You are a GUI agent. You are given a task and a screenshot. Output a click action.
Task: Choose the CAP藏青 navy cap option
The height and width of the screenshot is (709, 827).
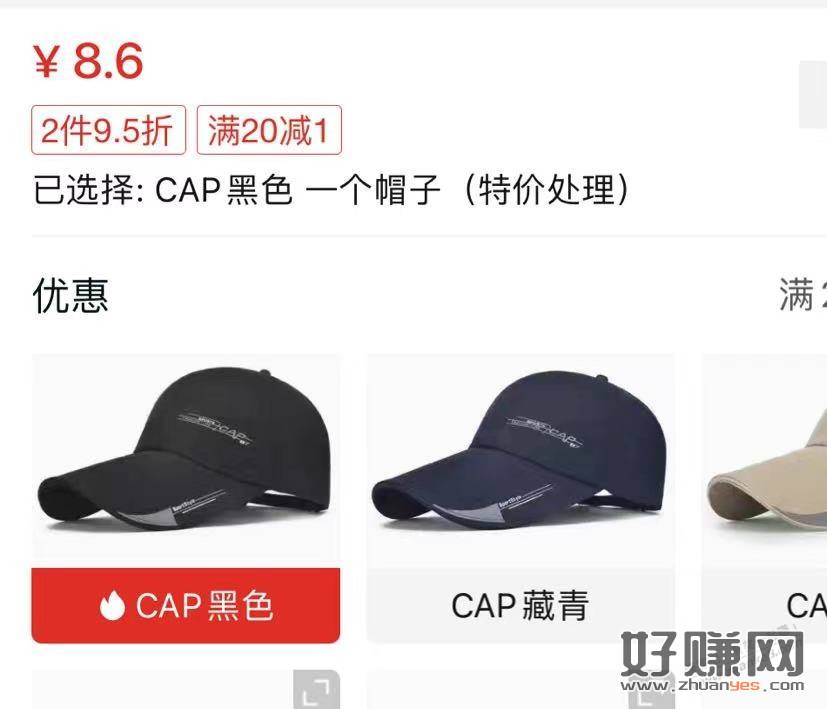click(x=520, y=604)
